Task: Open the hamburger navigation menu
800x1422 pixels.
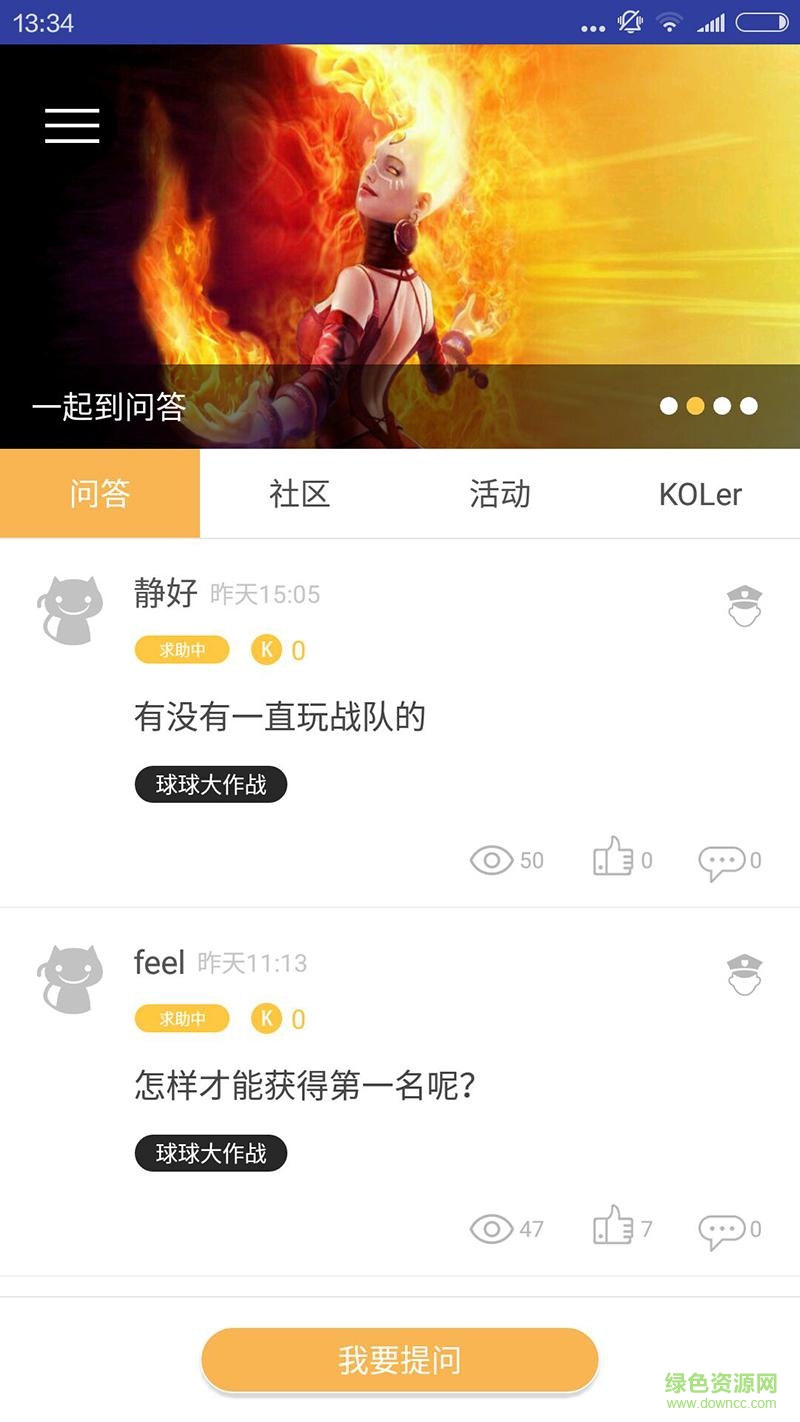Action: (x=71, y=126)
